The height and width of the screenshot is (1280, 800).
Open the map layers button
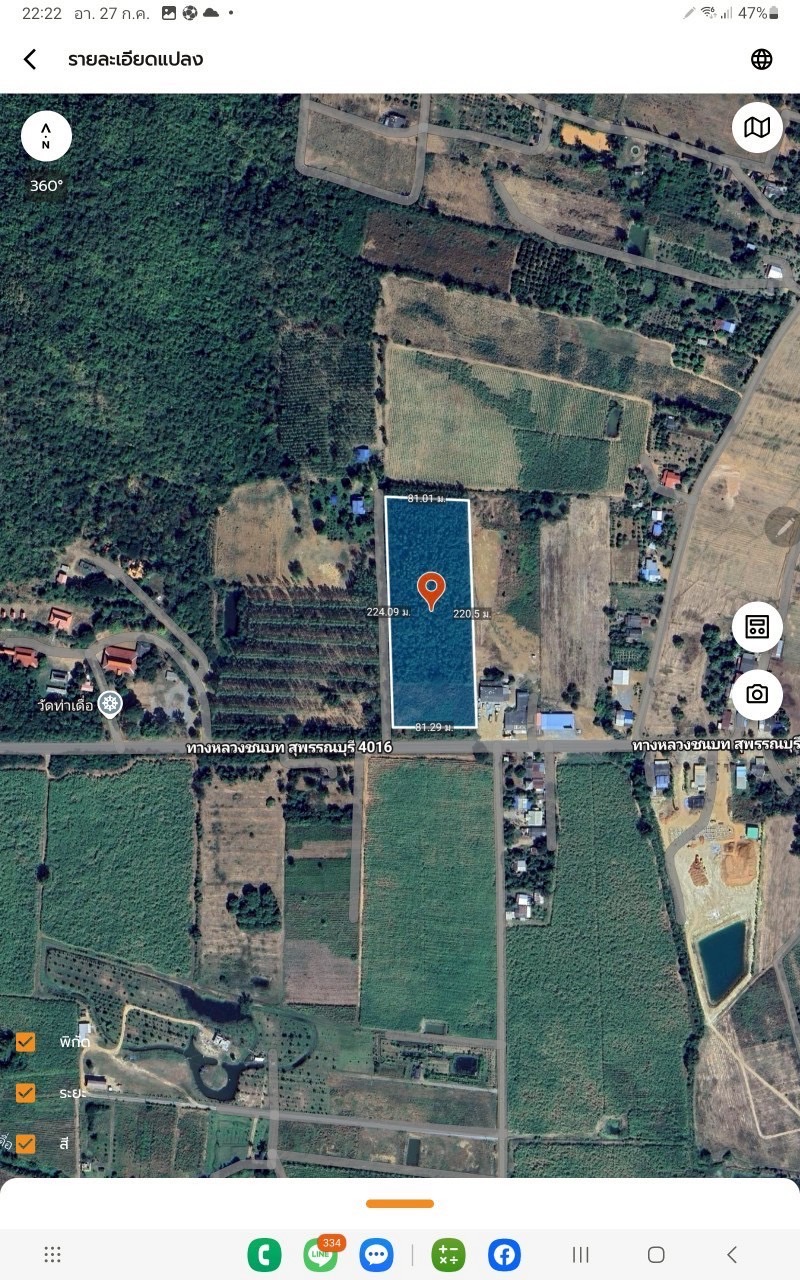[x=757, y=127]
